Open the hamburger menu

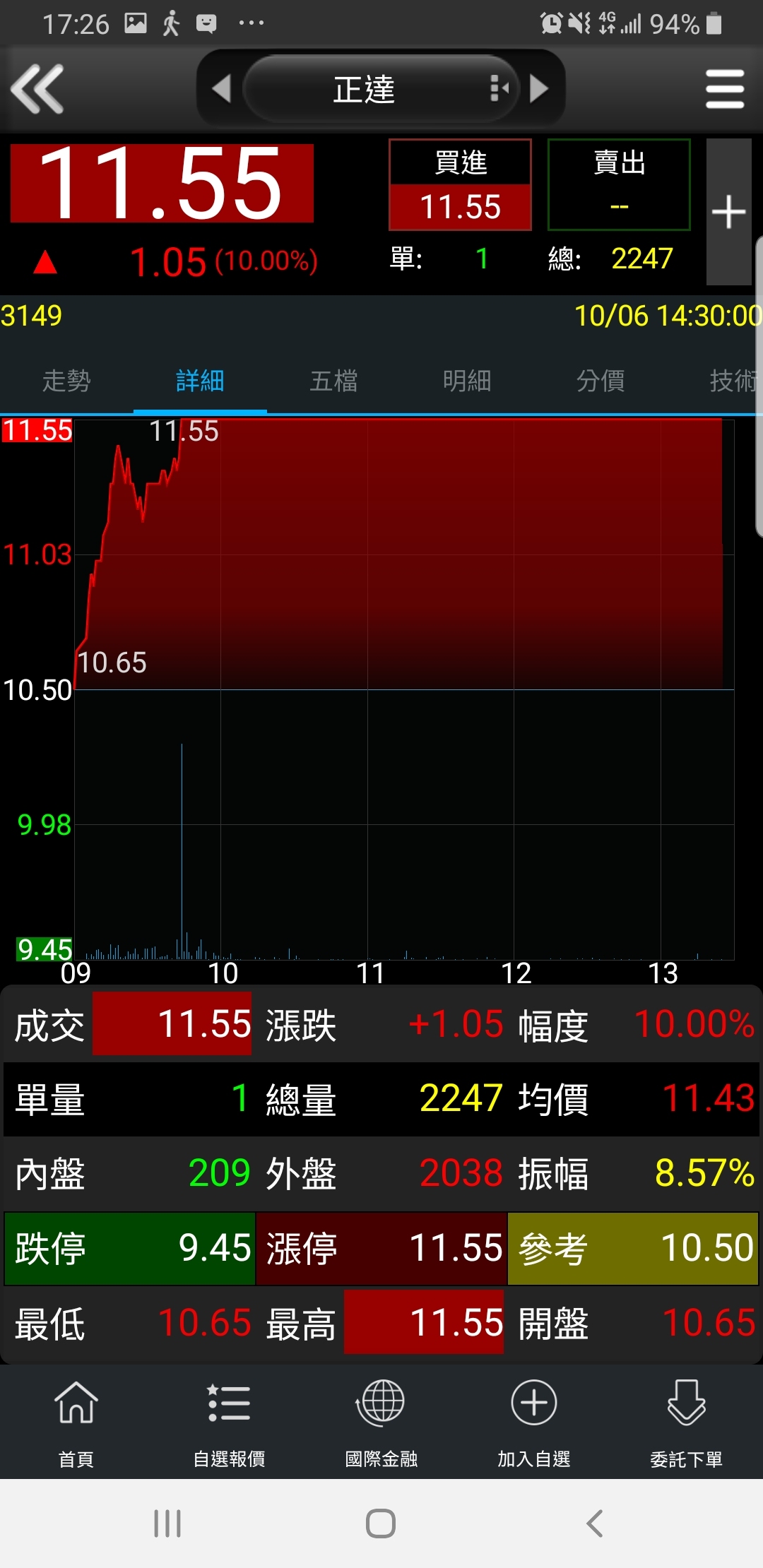click(725, 89)
